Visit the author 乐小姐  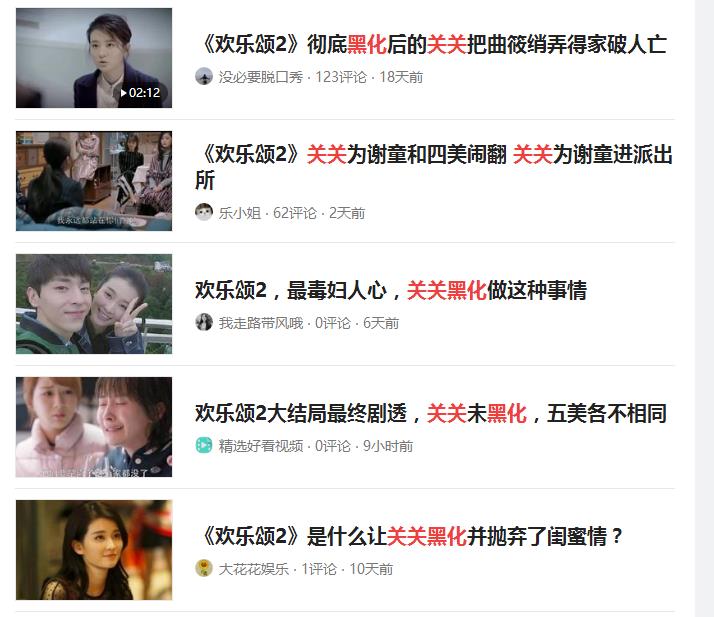(239, 213)
